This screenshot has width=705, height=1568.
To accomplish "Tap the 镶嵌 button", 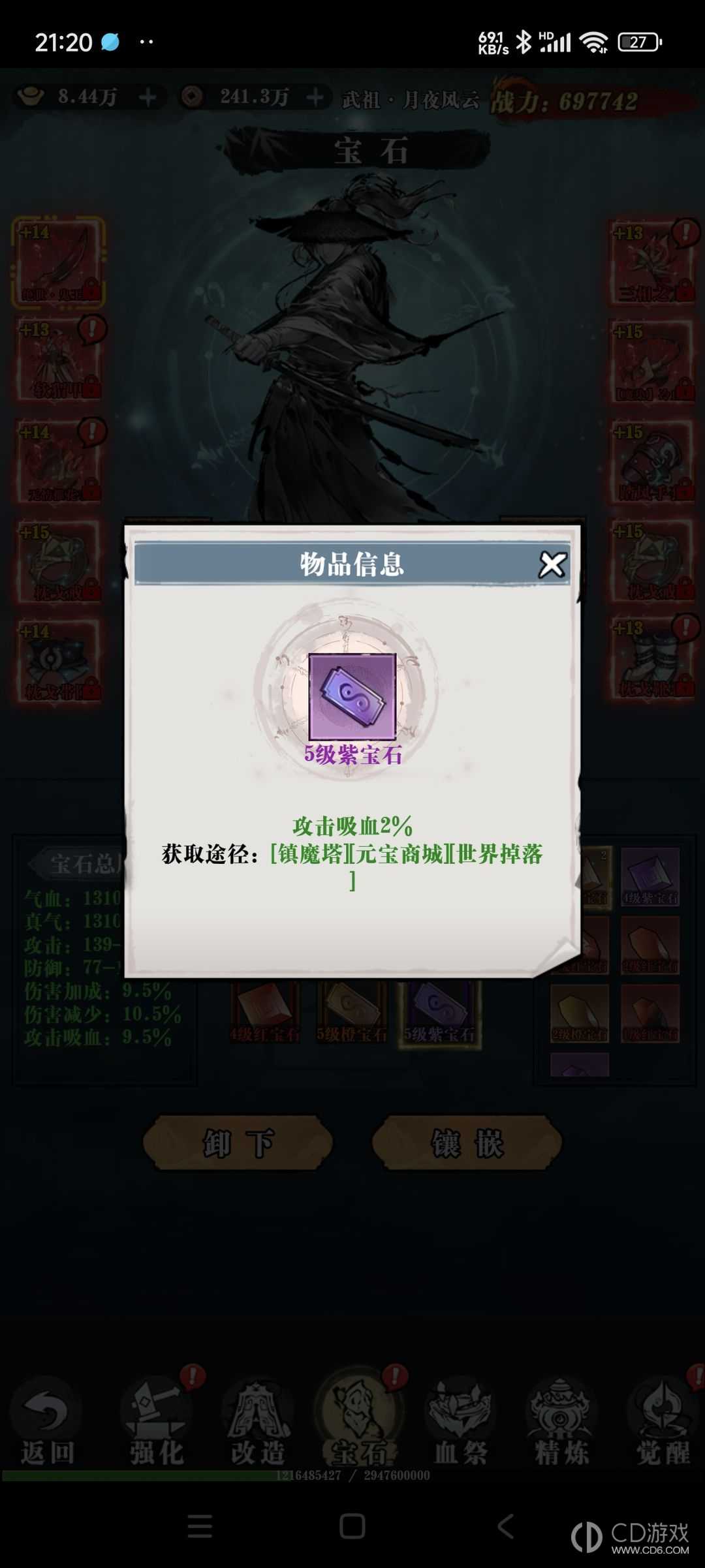I will click(x=467, y=1143).
